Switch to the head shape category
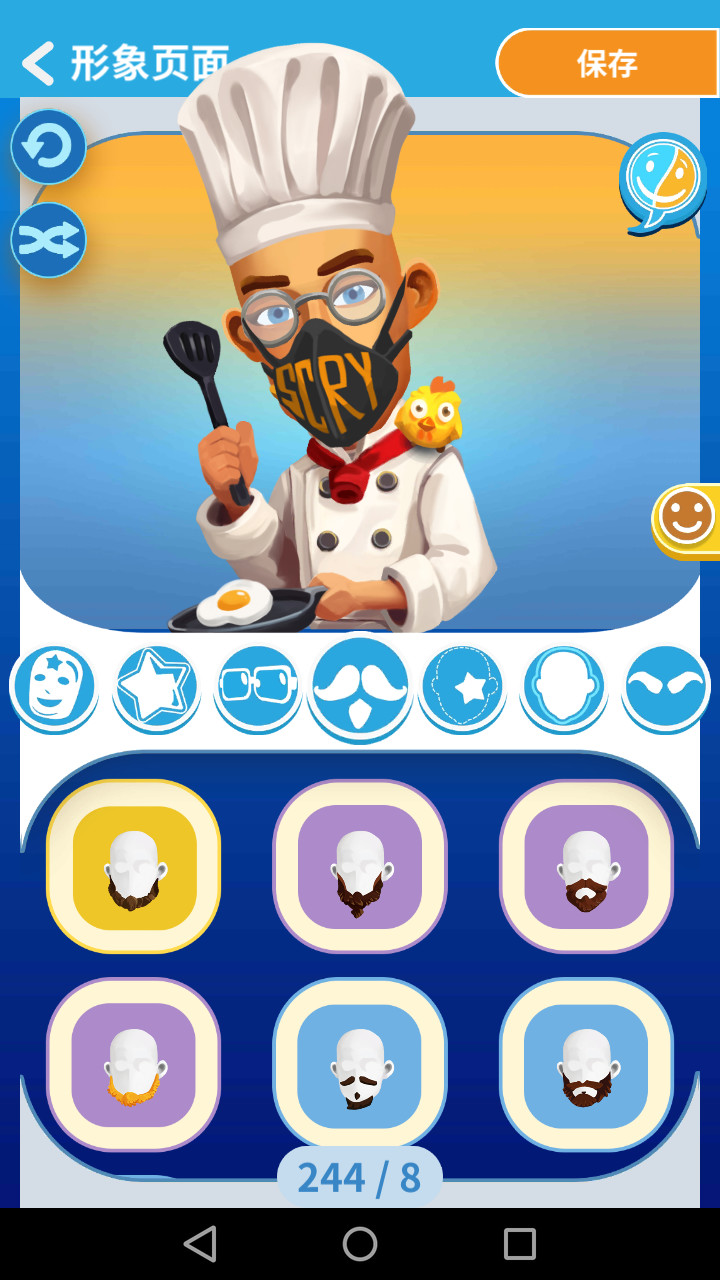The image size is (720, 1280). 563,687
